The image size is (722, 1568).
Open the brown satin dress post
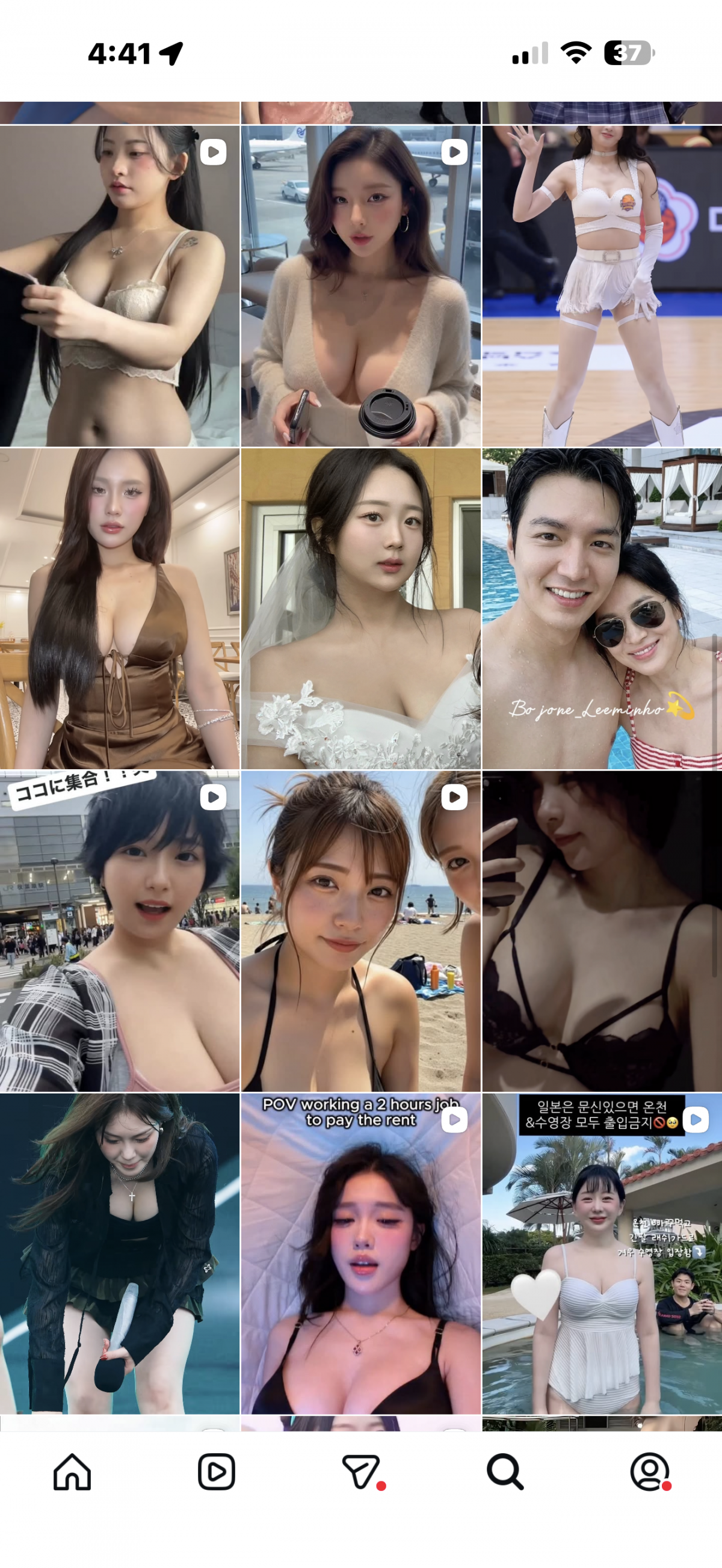[119, 609]
